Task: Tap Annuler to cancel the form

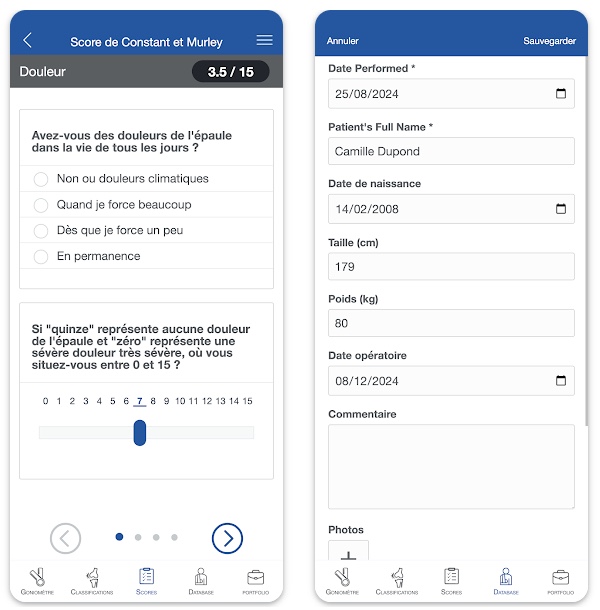Action: (x=343, y=41)
